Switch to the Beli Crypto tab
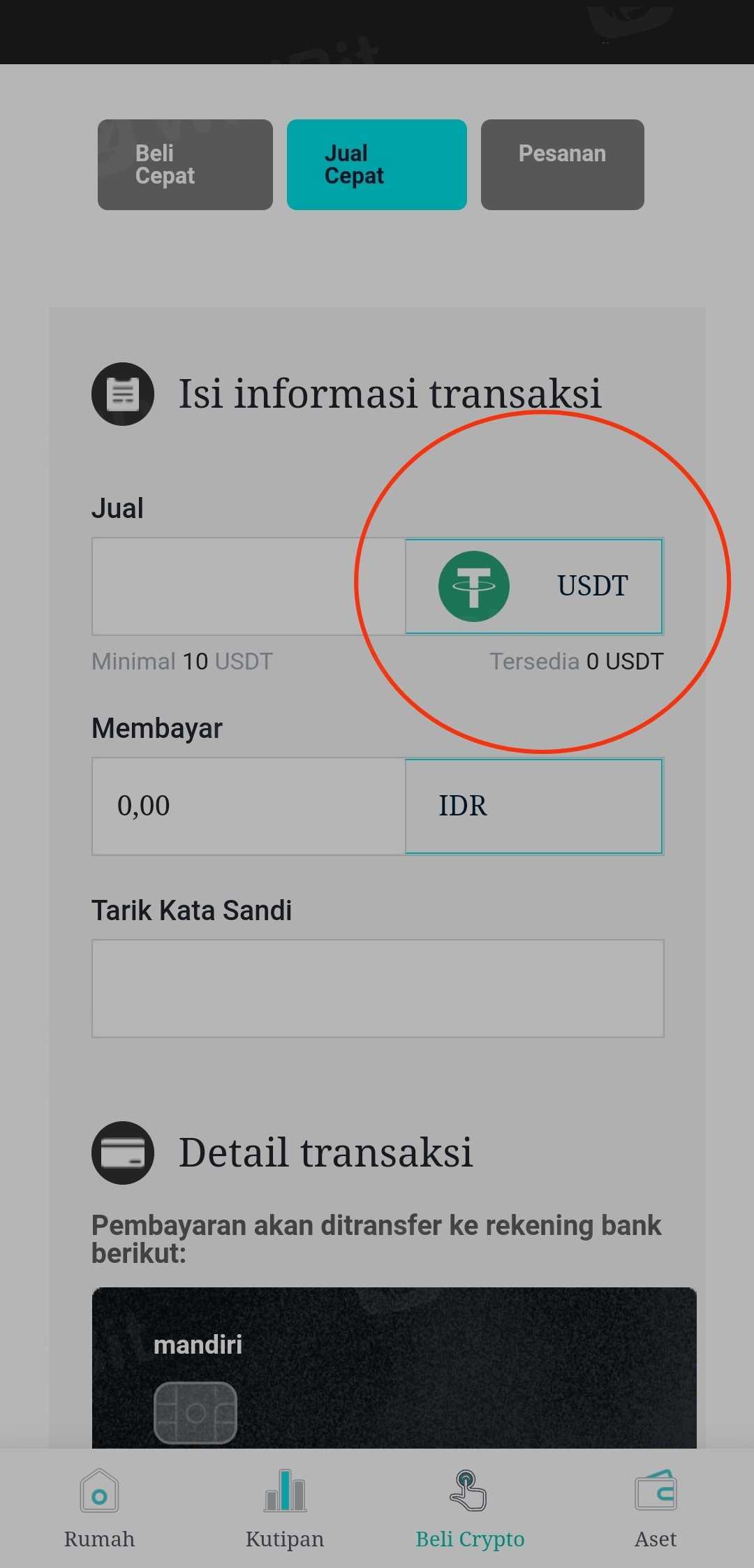 470,1509
